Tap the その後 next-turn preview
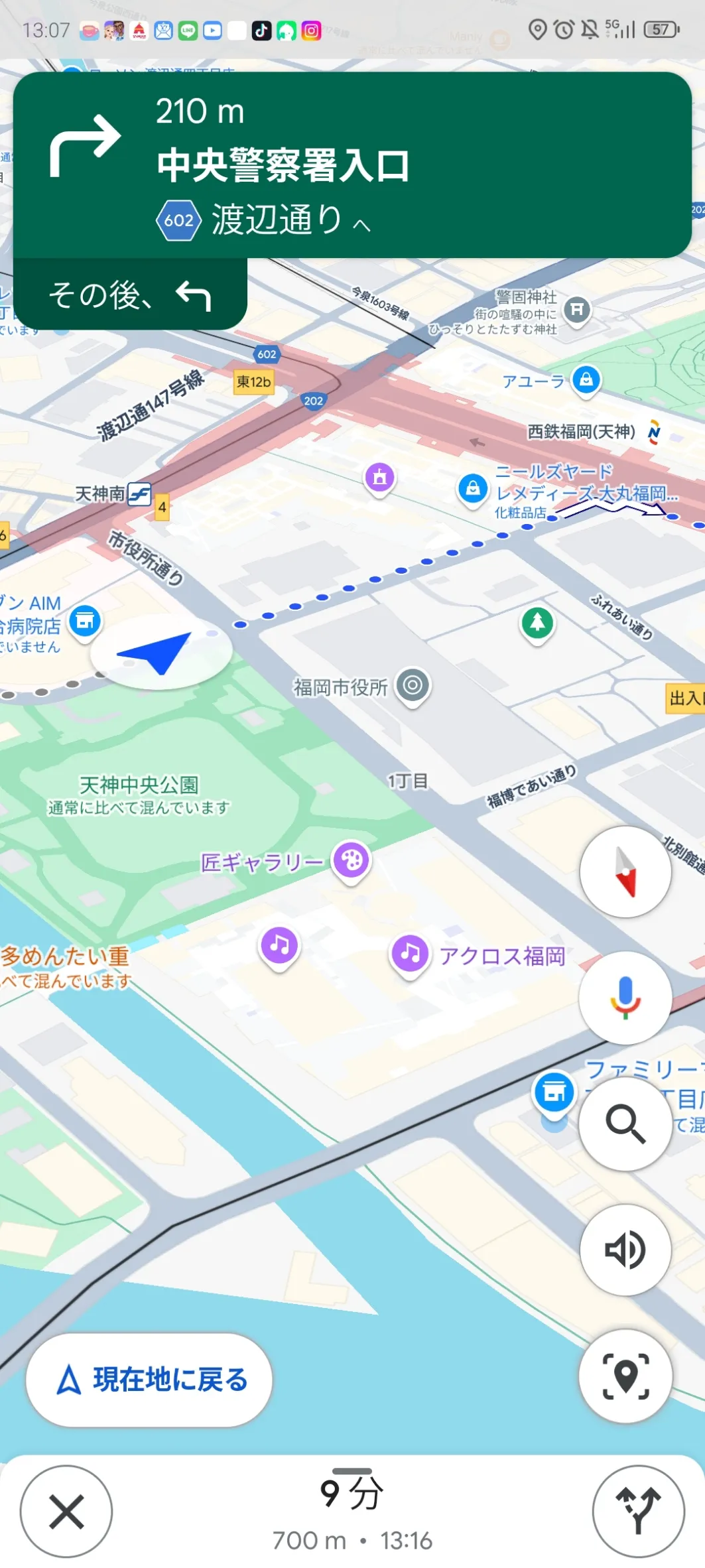 click(130, 294)
